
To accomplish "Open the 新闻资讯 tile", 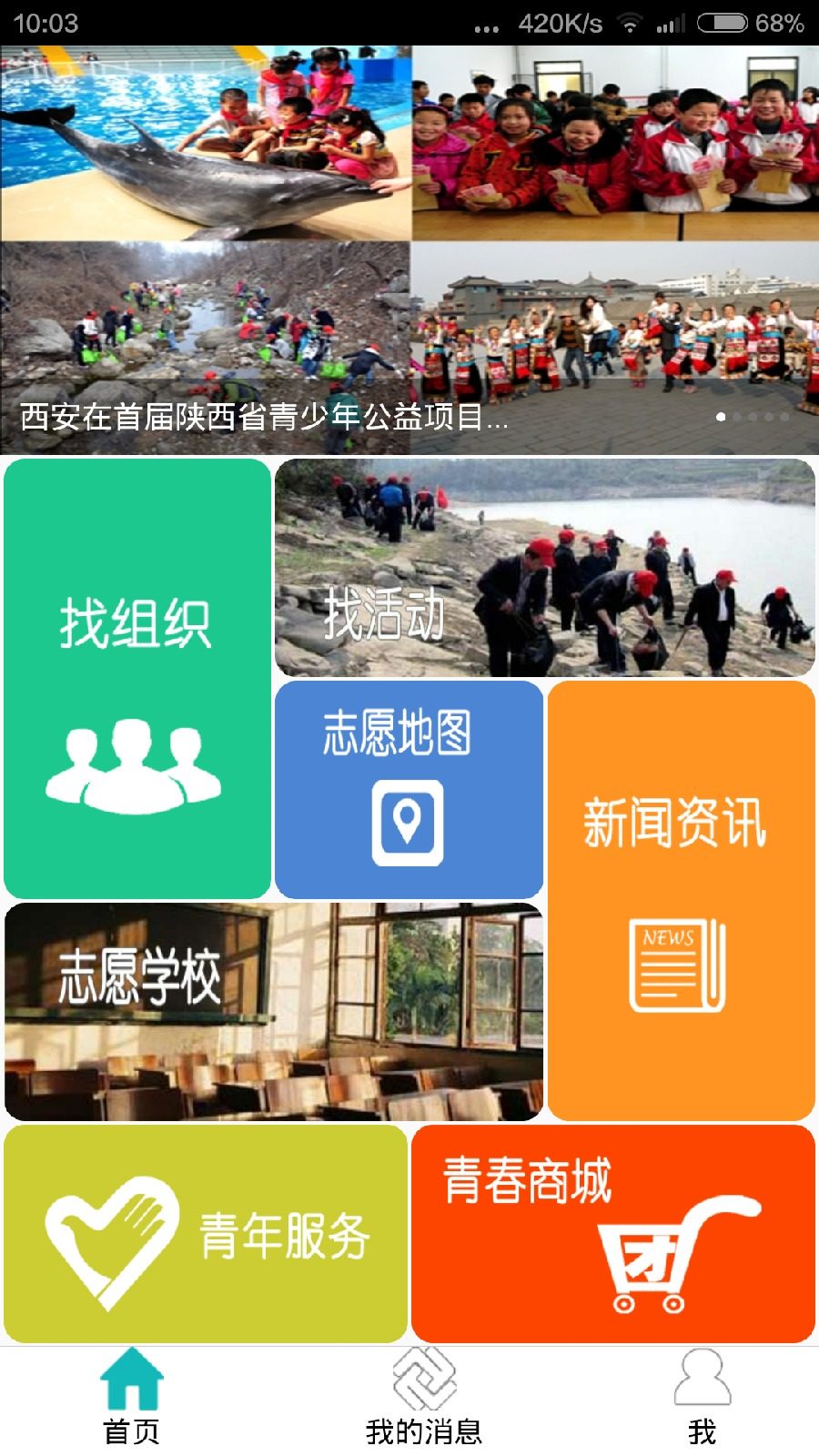I will tap(681, 900).
